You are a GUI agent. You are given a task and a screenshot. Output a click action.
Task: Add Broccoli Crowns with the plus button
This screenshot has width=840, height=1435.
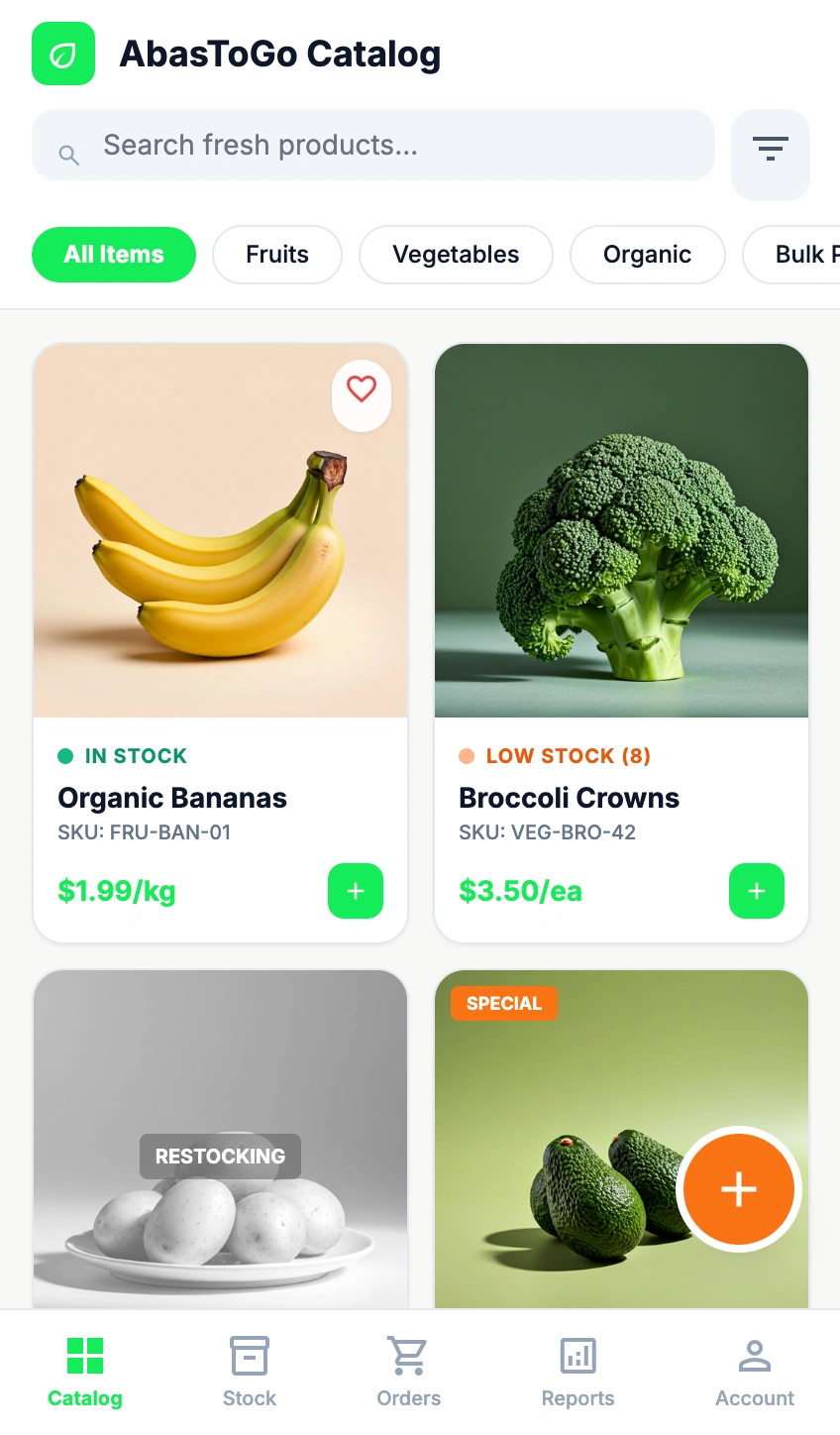[x=757, y=891]
